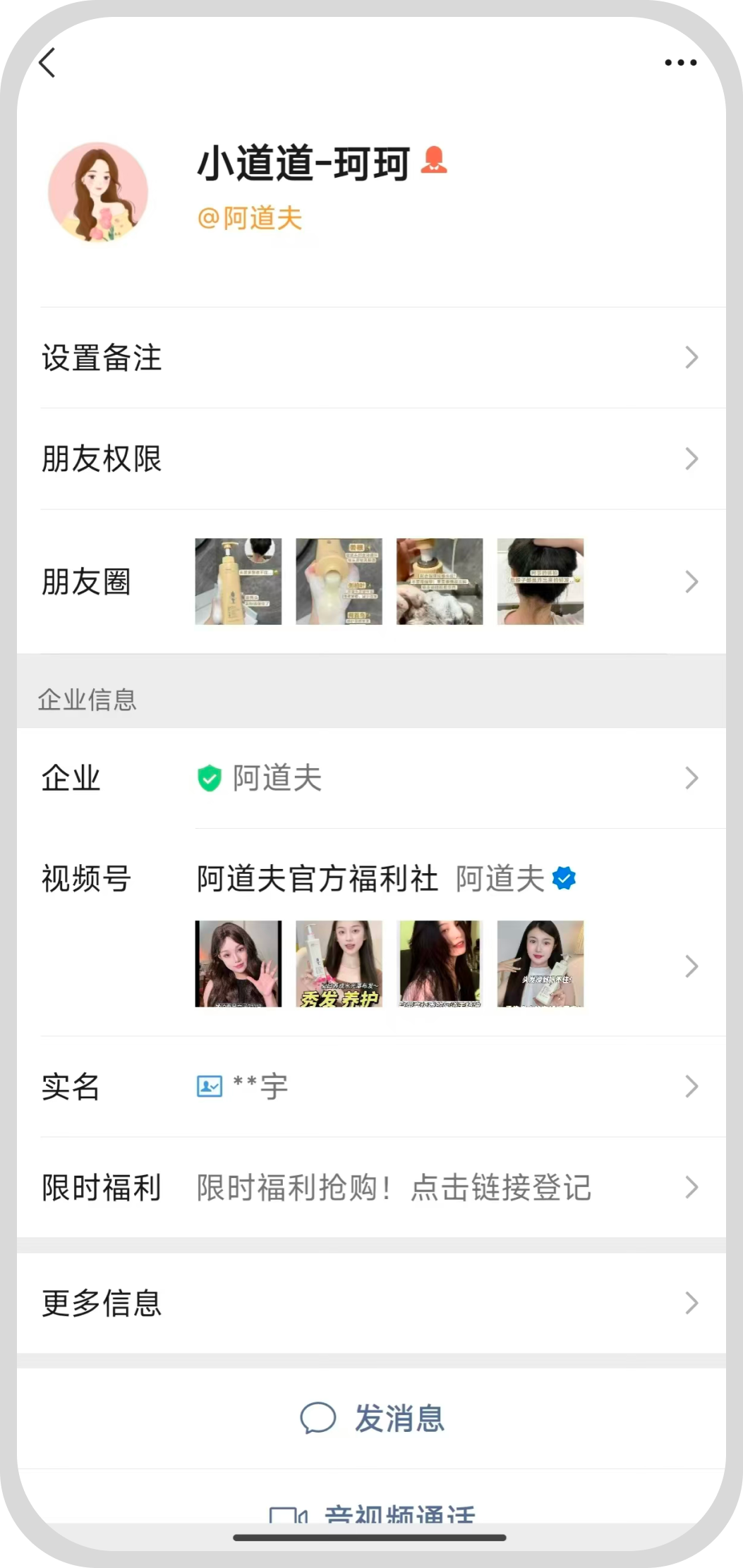The height and width of the screenshot is (1568, 743).
Task: Open the 企业 阿道夫 company info
Action: click(x=371, y=778)
